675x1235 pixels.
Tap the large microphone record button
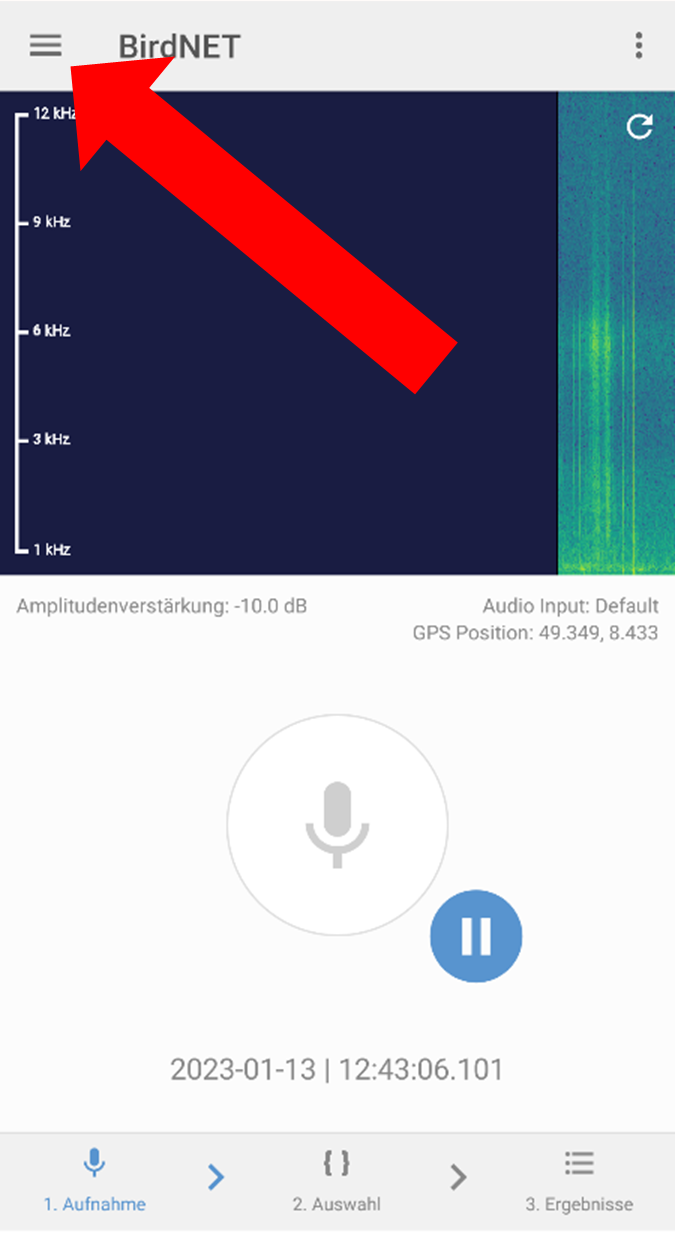337,825
